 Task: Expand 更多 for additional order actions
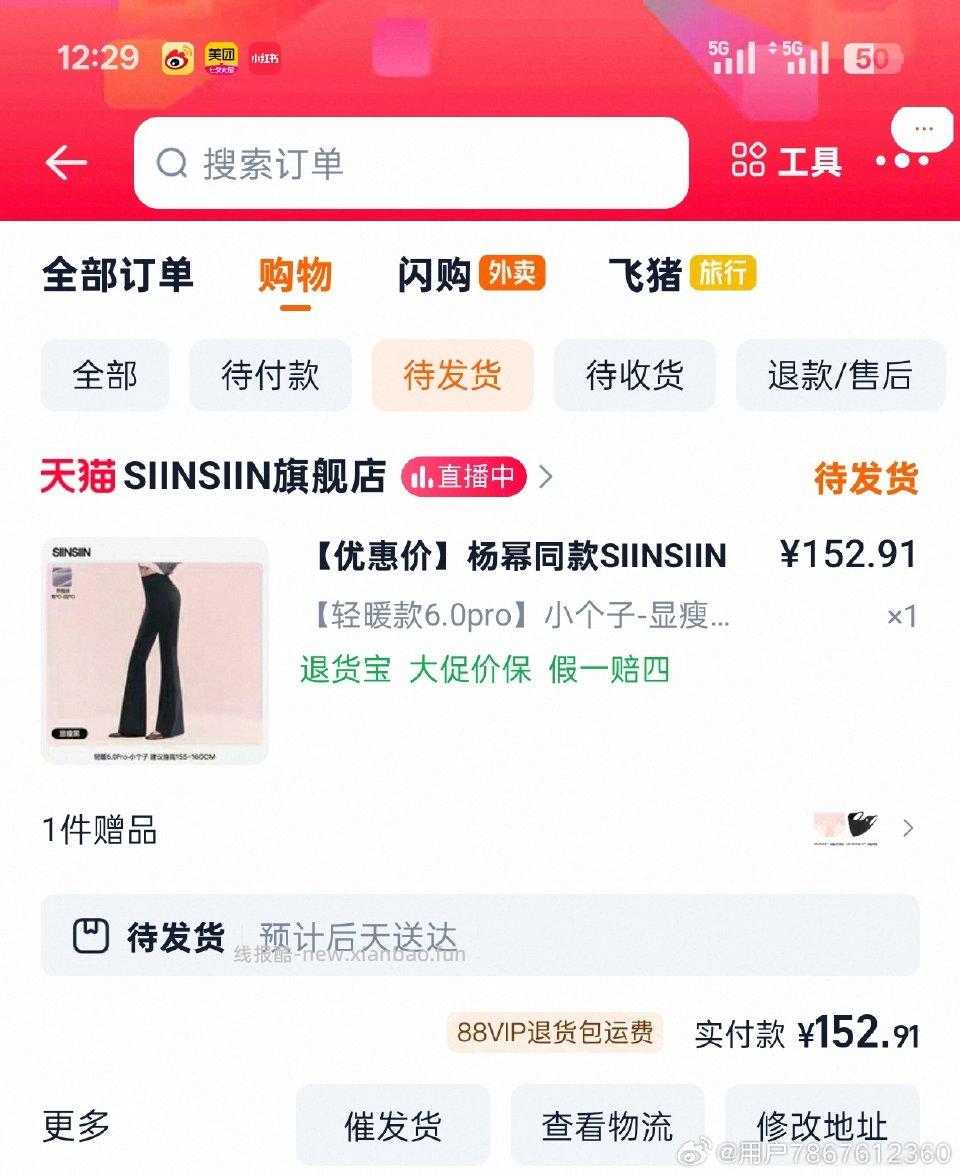click(74, 1127)
